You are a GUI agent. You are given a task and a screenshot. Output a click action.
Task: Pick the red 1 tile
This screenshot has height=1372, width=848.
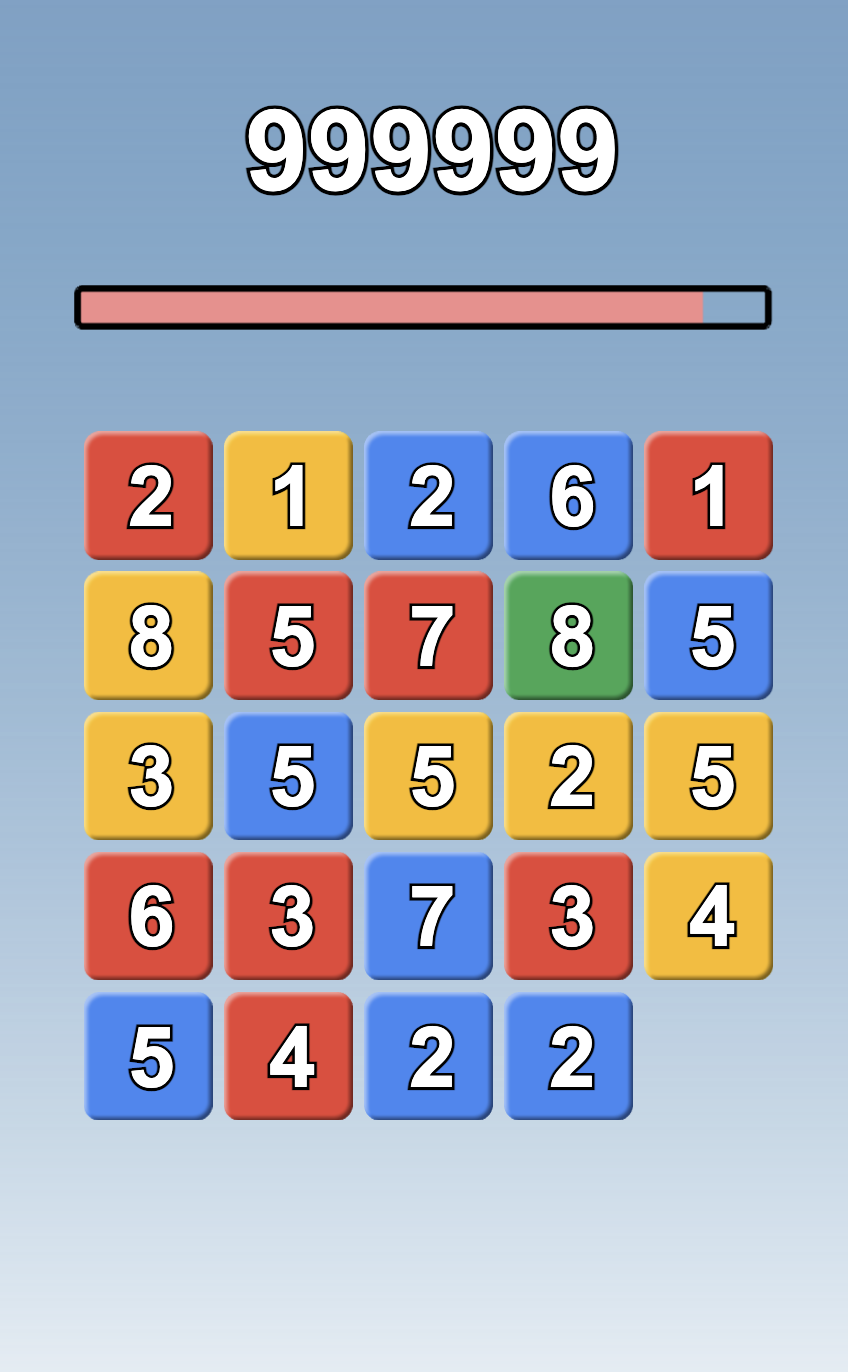(x=708, y=495)
